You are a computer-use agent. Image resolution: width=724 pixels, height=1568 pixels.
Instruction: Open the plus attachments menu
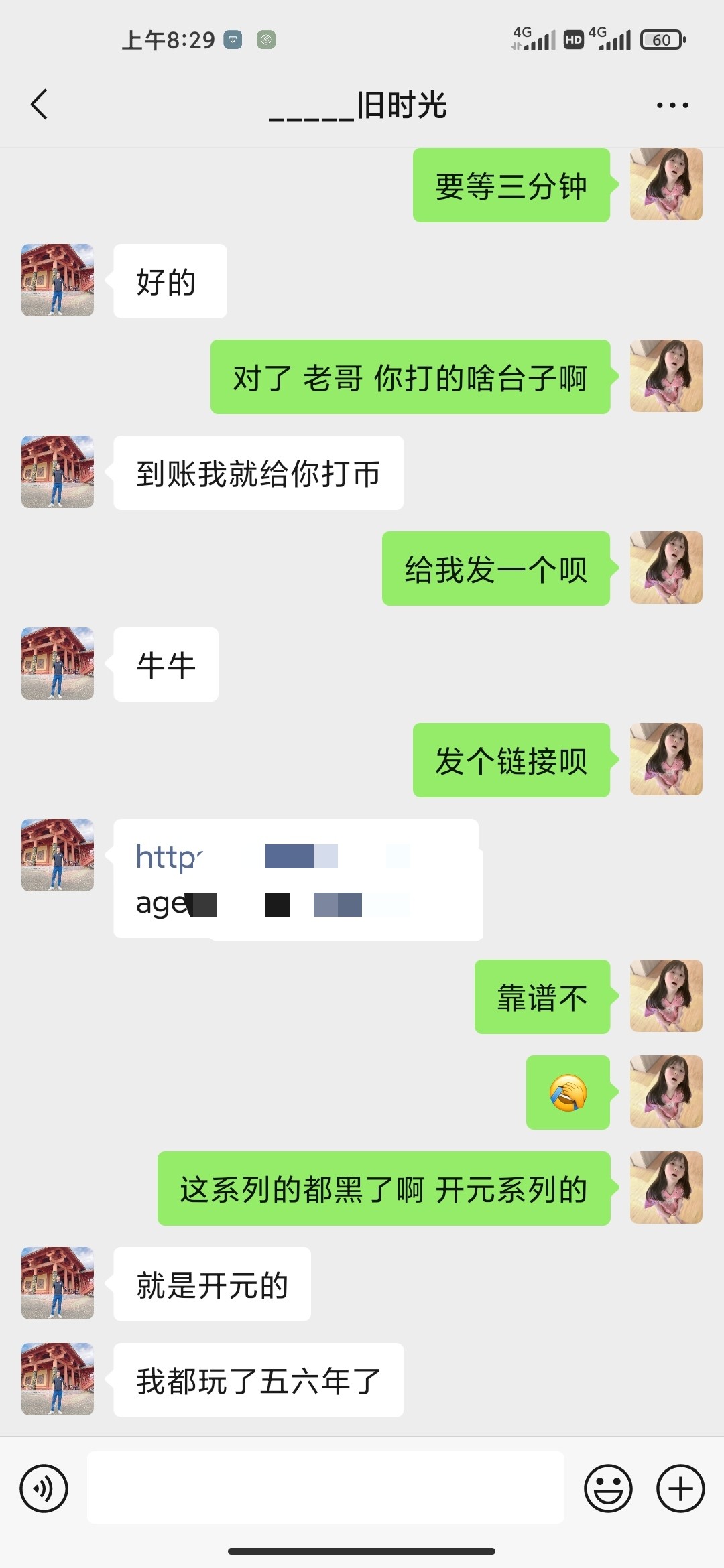pos(680,1489)
